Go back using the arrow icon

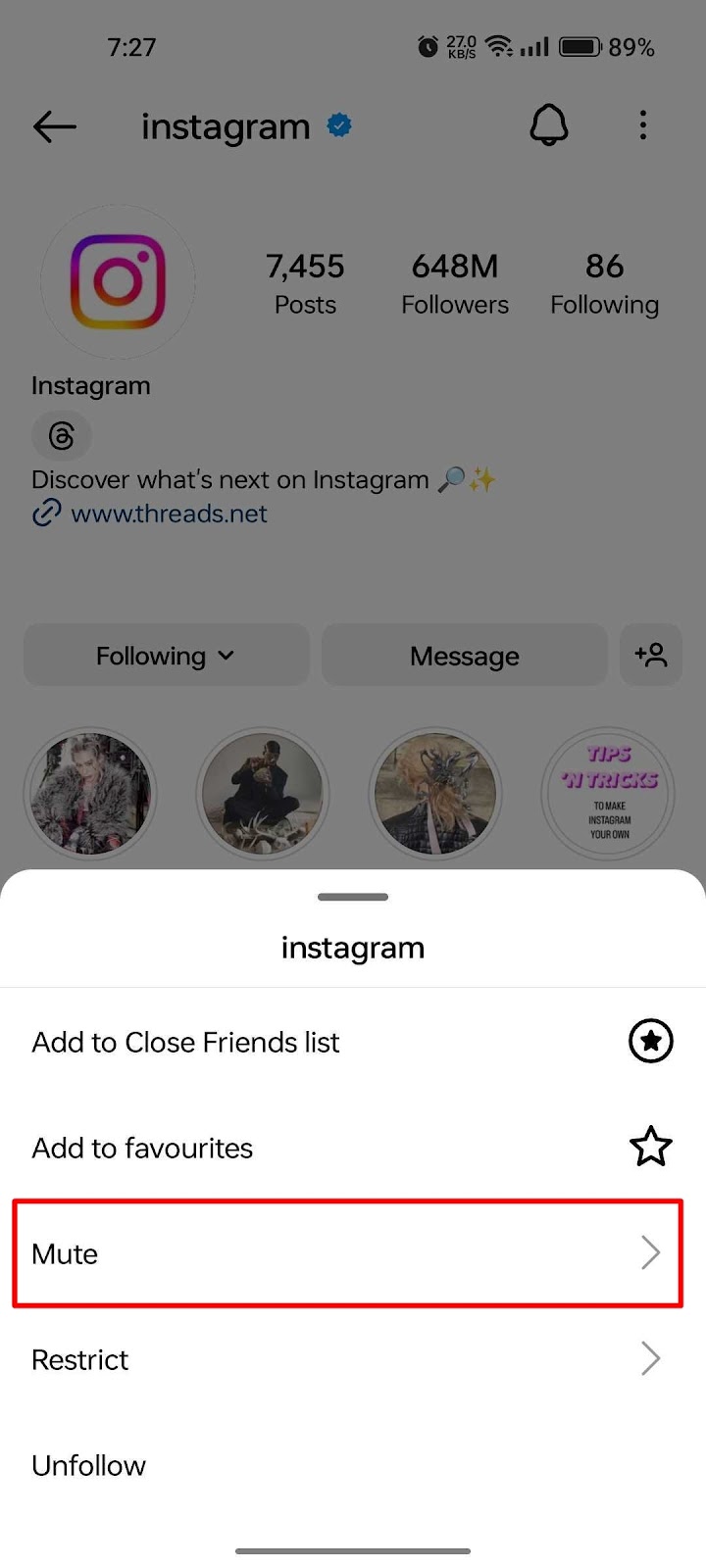coord(55,126)
